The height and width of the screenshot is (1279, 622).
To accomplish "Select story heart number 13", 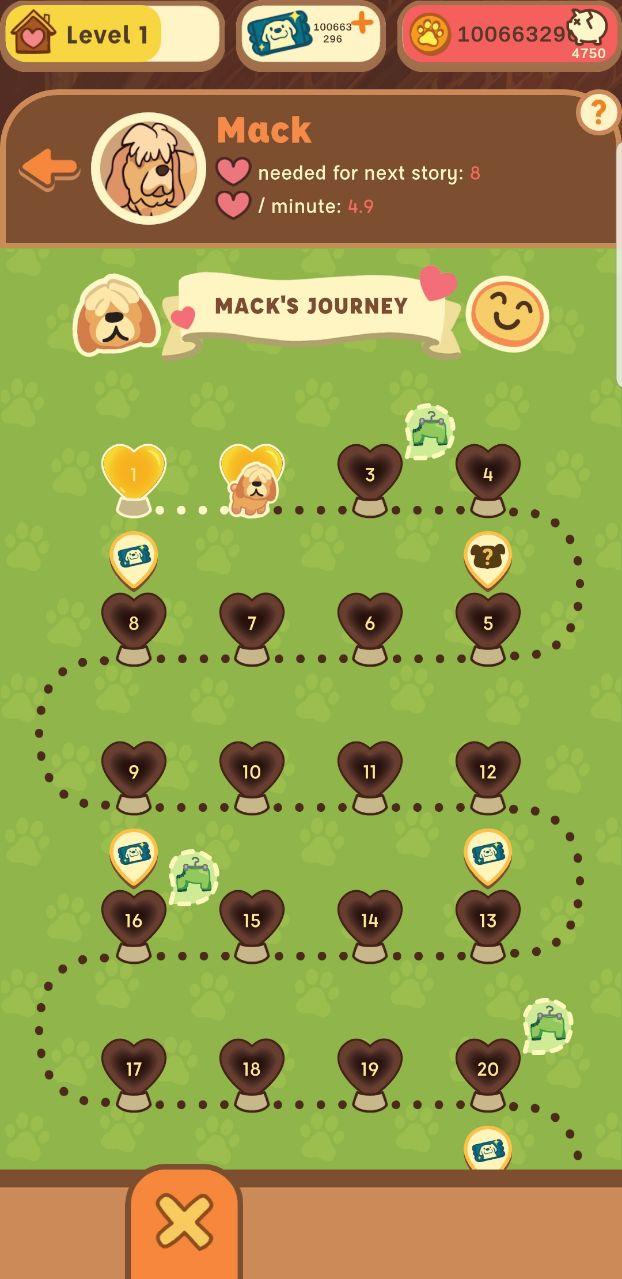I will (x=488, y=920).
